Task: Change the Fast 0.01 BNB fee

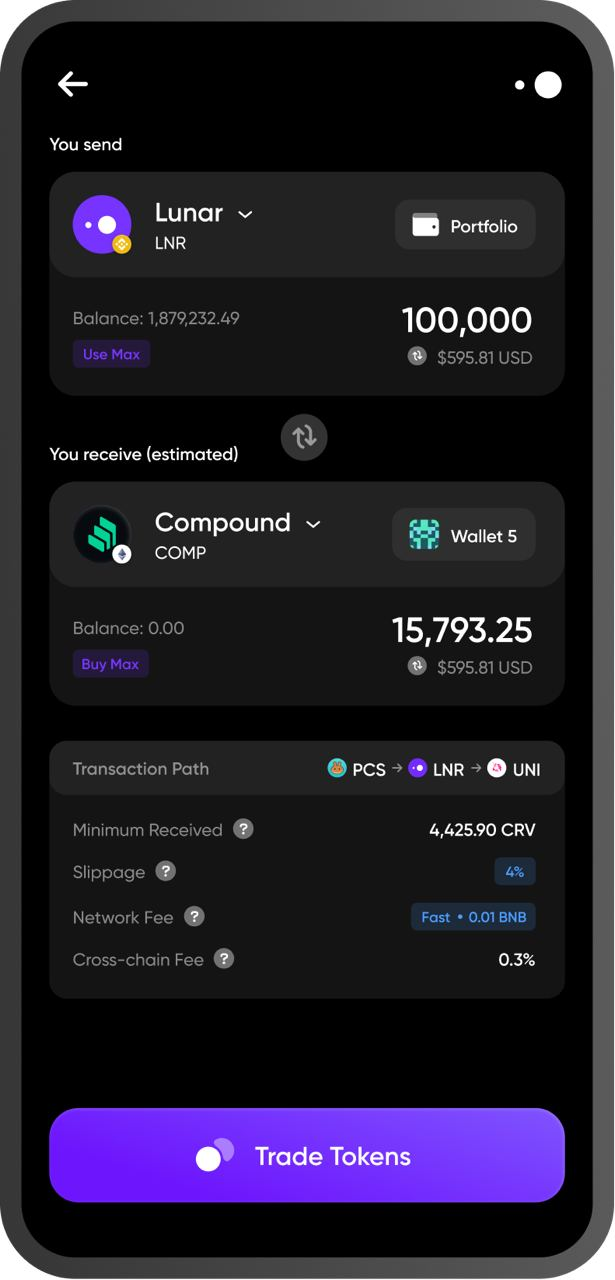Action: pyautogui.click(x=473, y=917)
